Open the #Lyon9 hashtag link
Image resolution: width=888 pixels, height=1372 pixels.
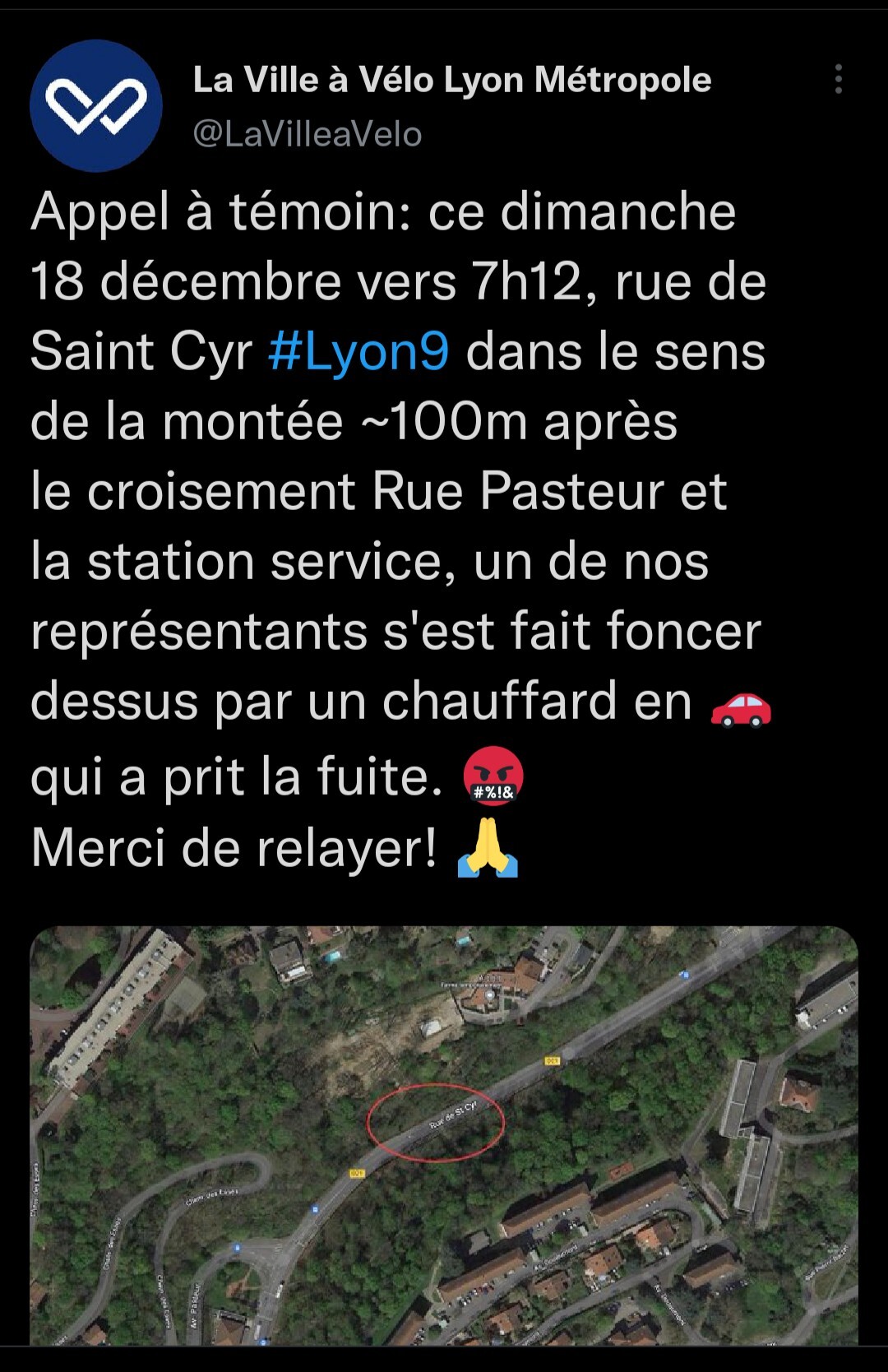coord(358,352)
